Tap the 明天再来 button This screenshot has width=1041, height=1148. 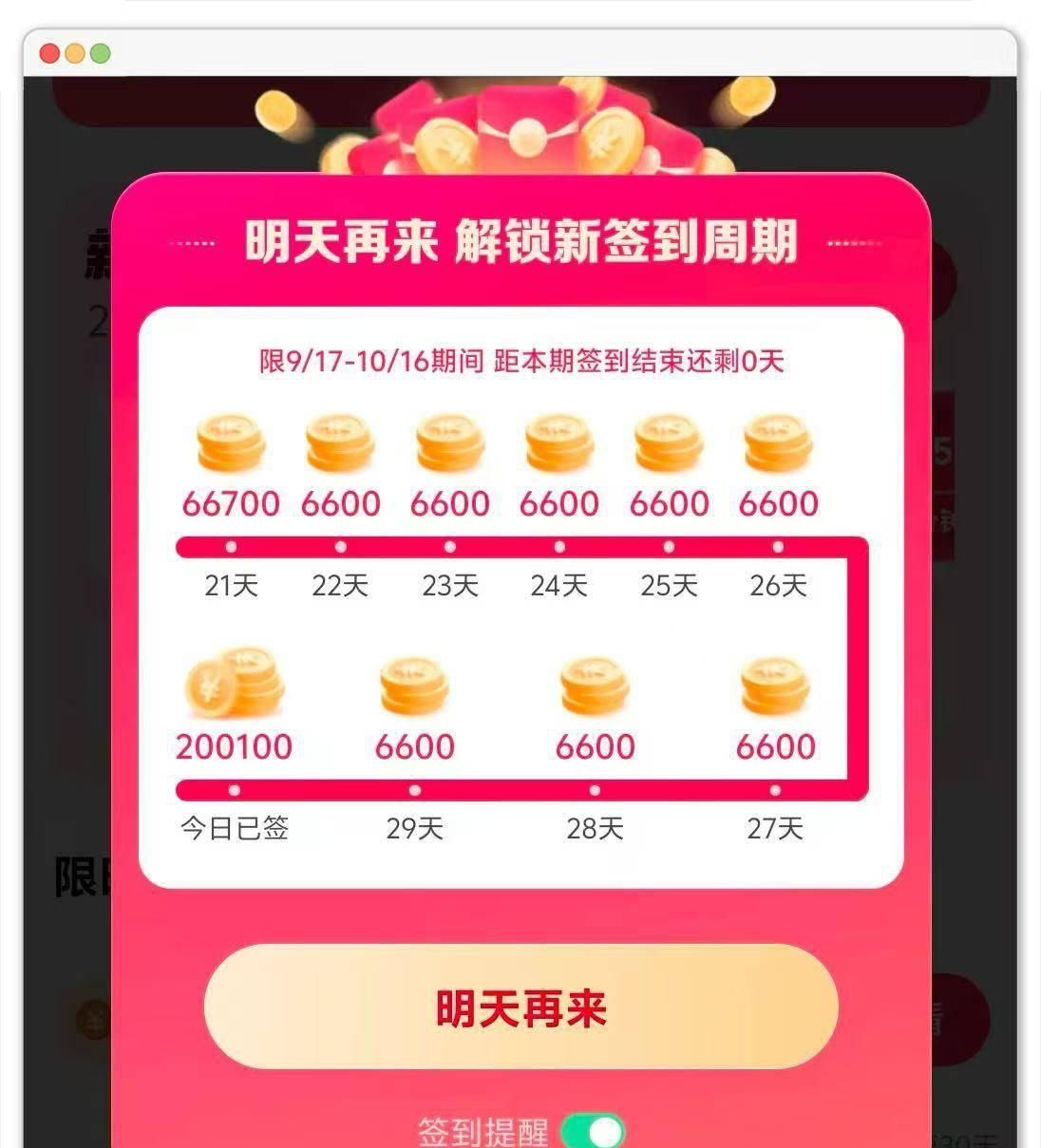520,1007
